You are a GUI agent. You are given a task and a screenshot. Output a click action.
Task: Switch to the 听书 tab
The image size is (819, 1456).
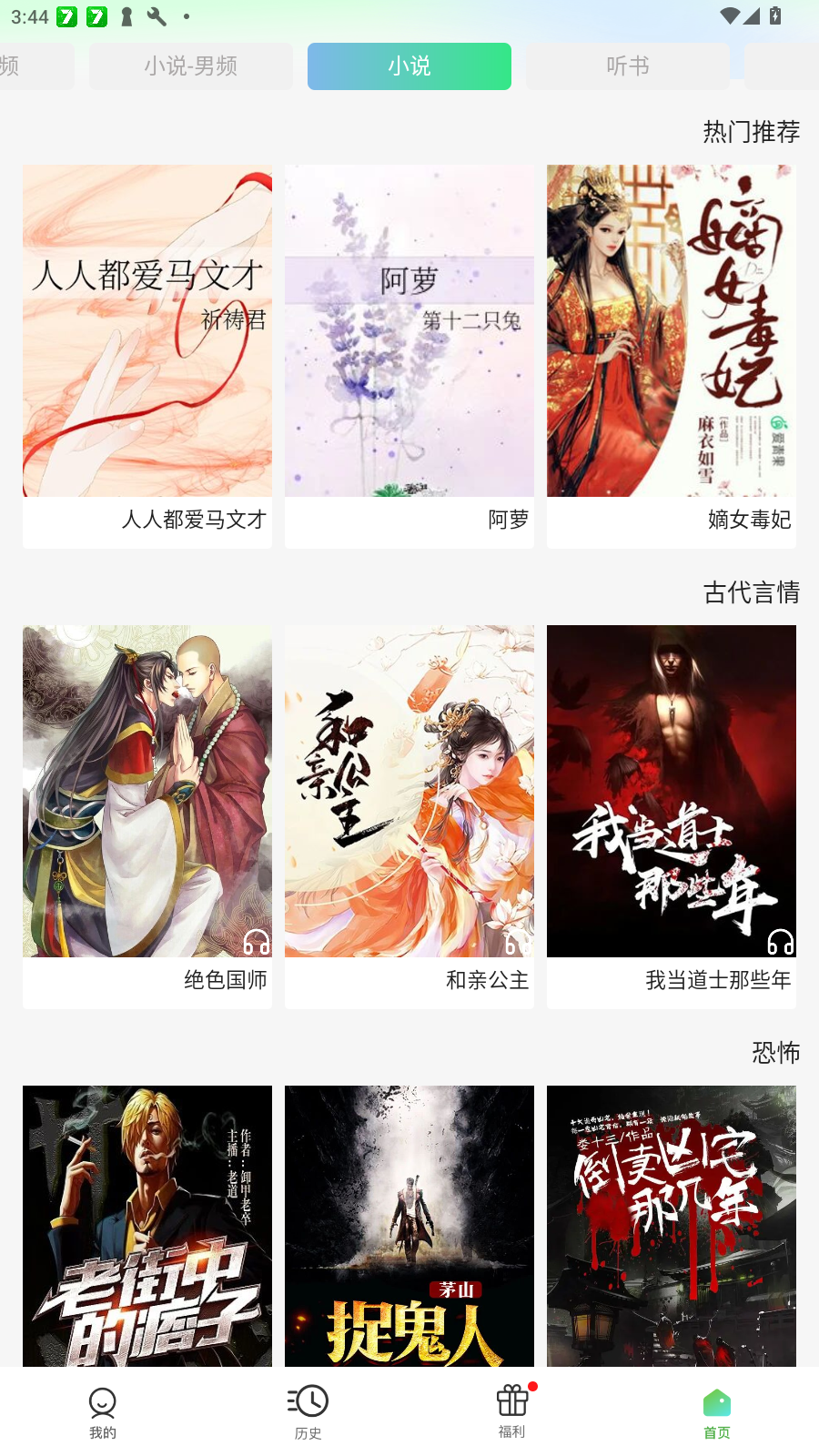coord(628,66)
